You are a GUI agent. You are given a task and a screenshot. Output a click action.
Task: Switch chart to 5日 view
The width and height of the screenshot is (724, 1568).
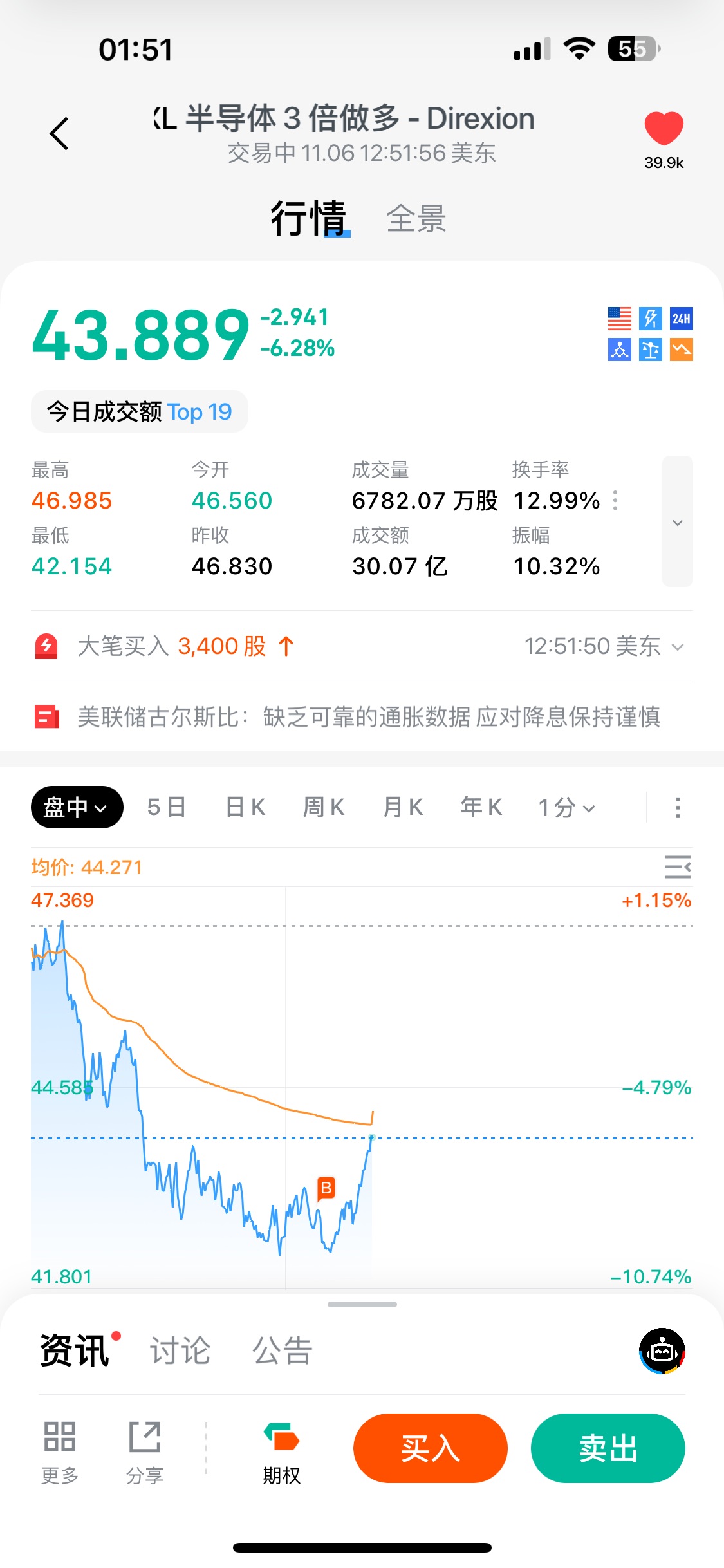pos(167,807)
